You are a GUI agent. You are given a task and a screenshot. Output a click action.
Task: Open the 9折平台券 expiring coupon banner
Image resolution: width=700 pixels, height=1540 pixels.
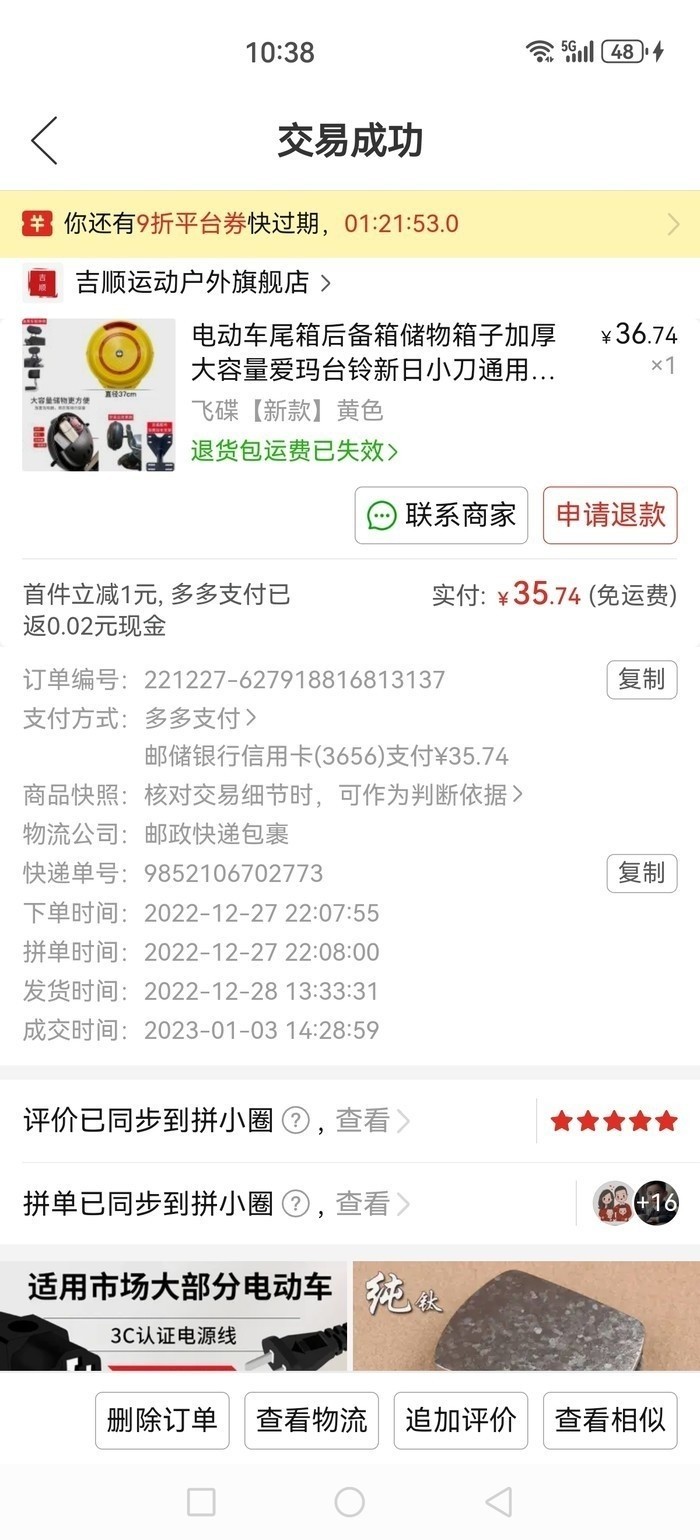tap(350, 223)
